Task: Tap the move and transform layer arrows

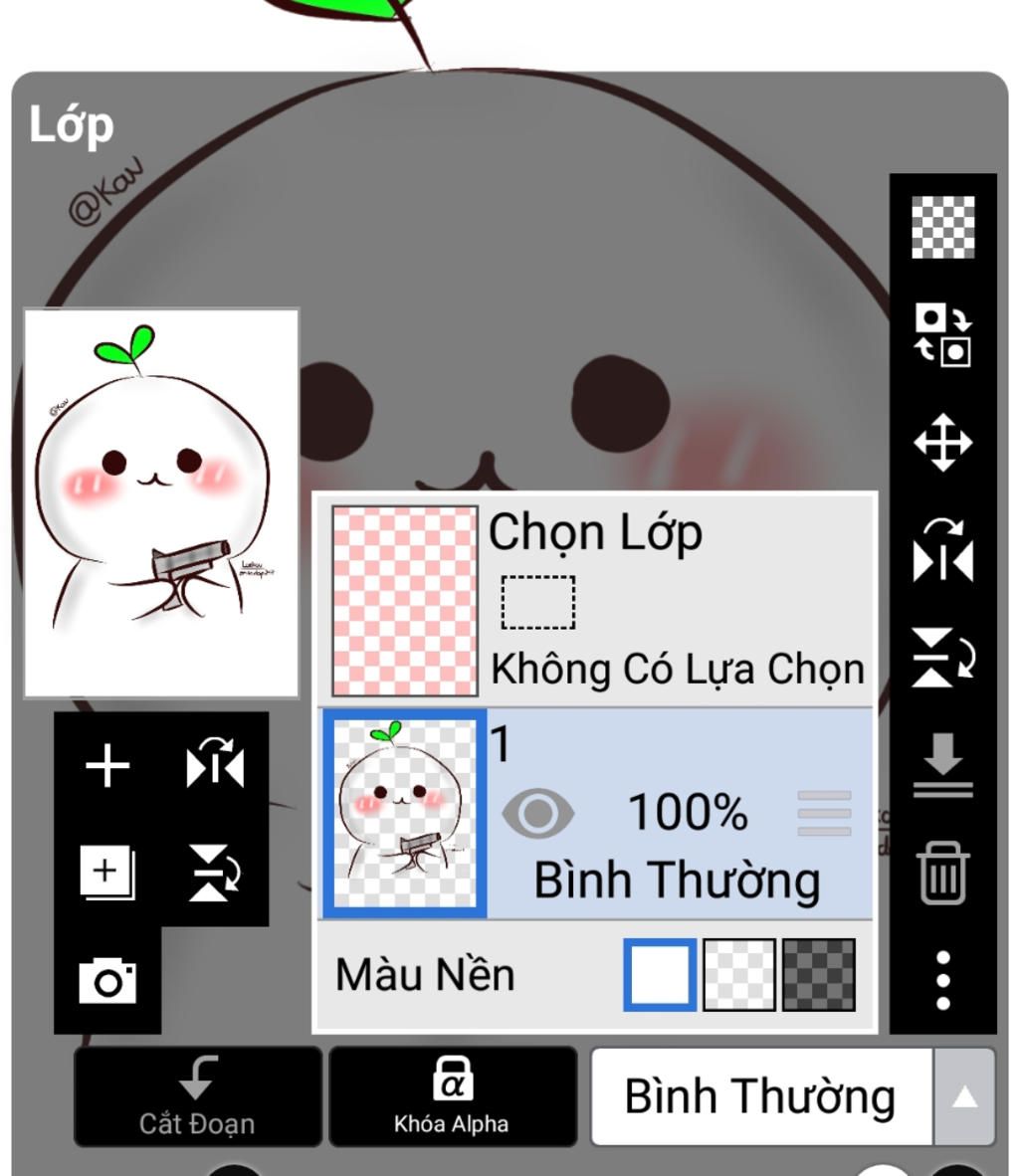Action: tap(942, 443)
